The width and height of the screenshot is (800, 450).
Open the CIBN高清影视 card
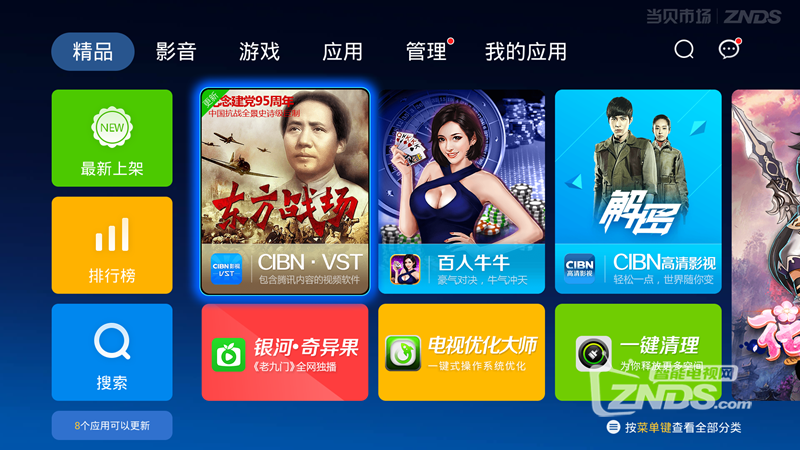pos(638,192)
